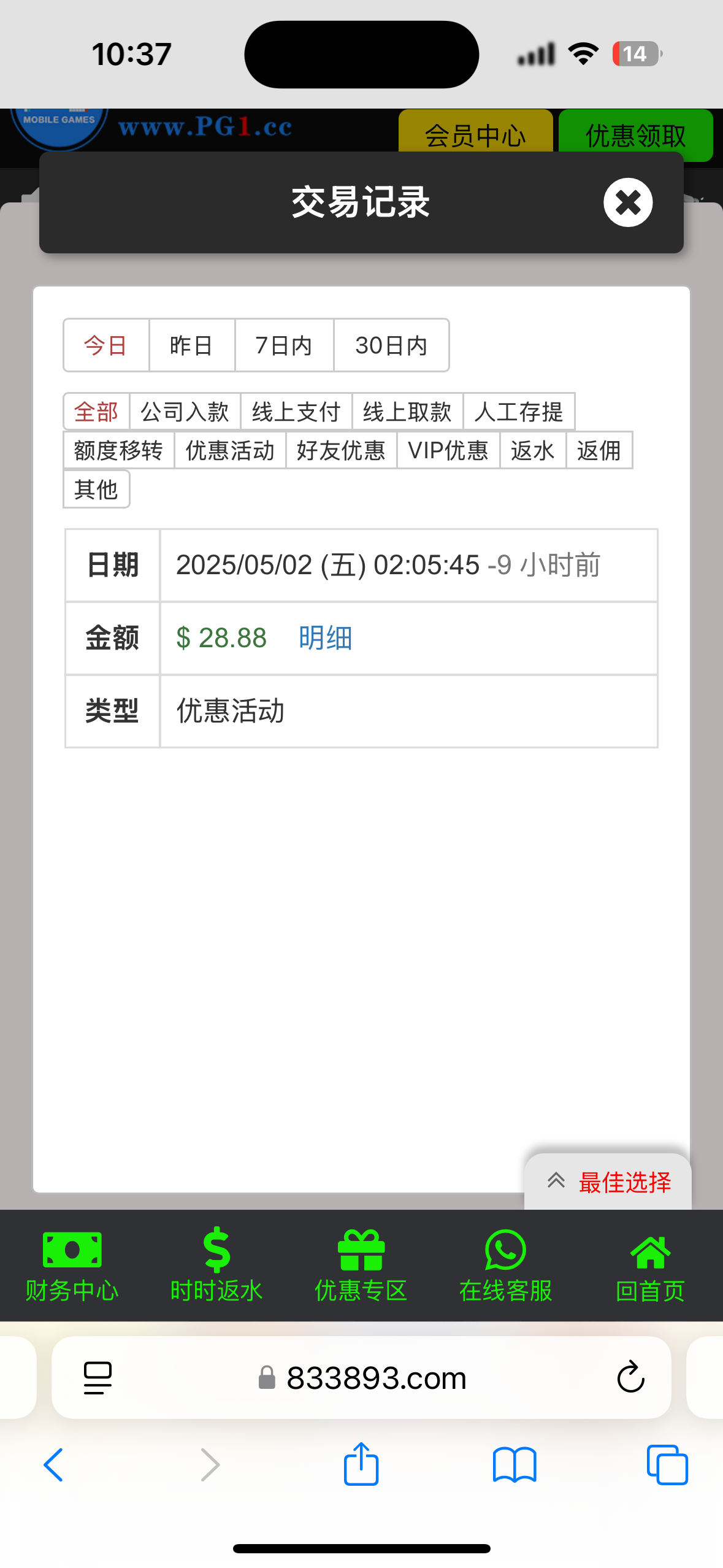This screenshot has width=723, height=1568.
Task: Open the 明细 link for $28.88
Action: pyautogui.click(x=325, y=638)
